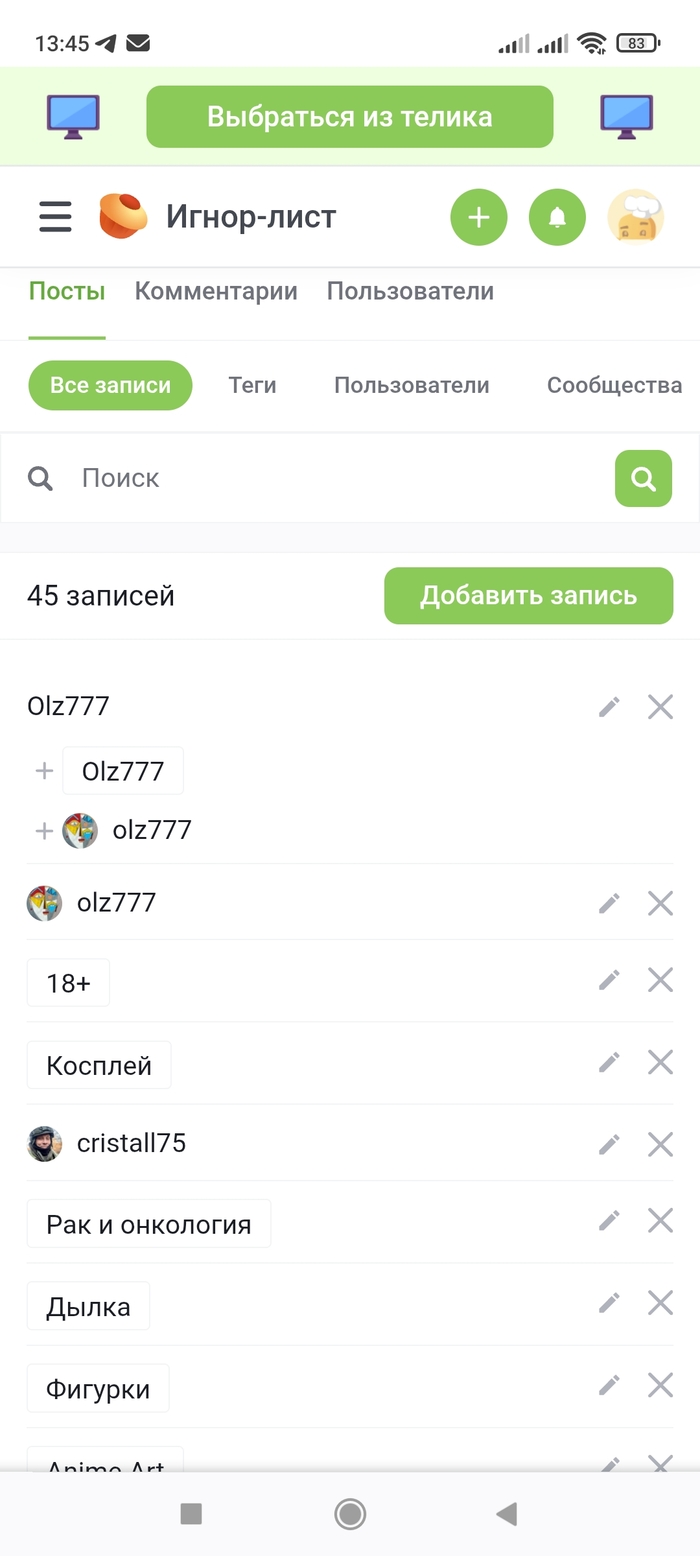
Task: Switch to the top Пользователи tab
Action: (x=410, y=292)
